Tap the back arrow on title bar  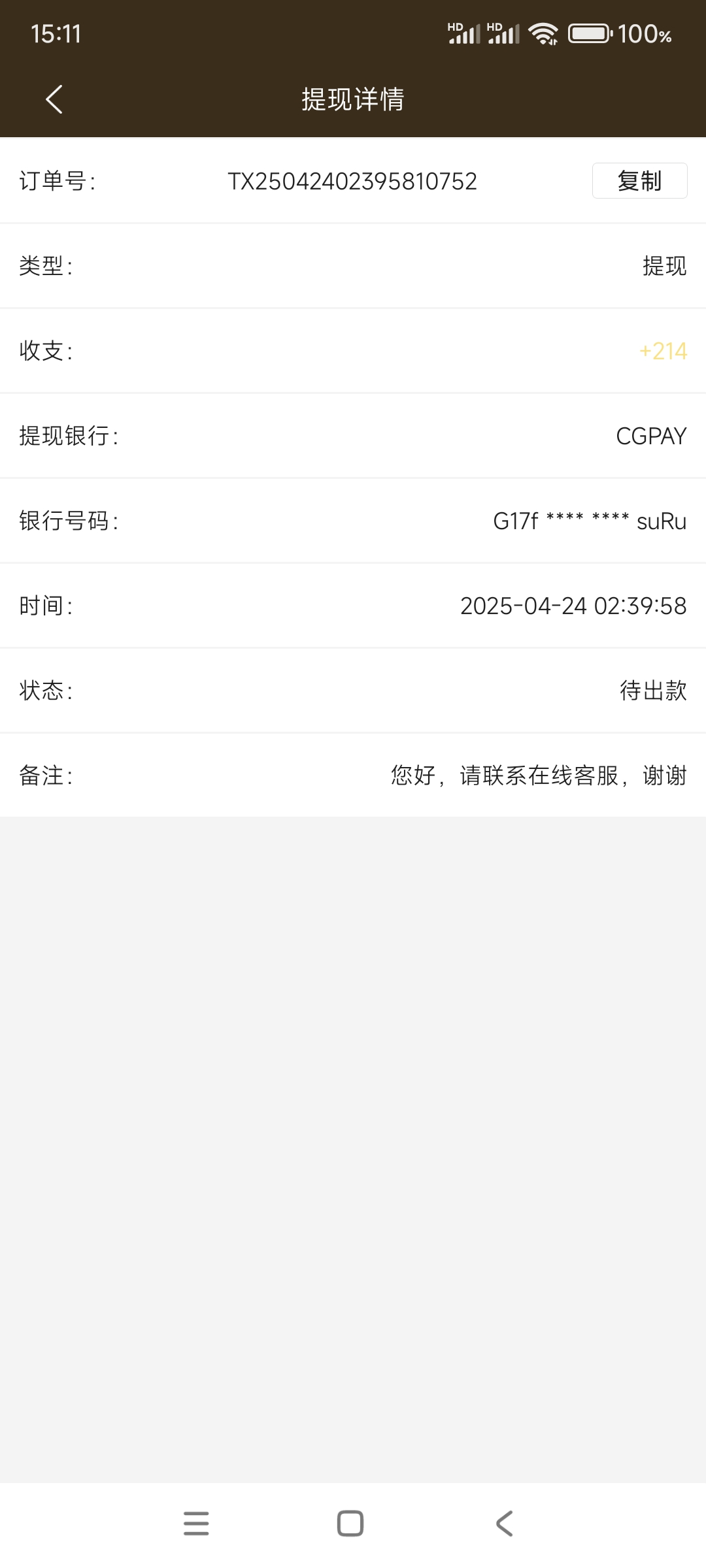[54, 99]
